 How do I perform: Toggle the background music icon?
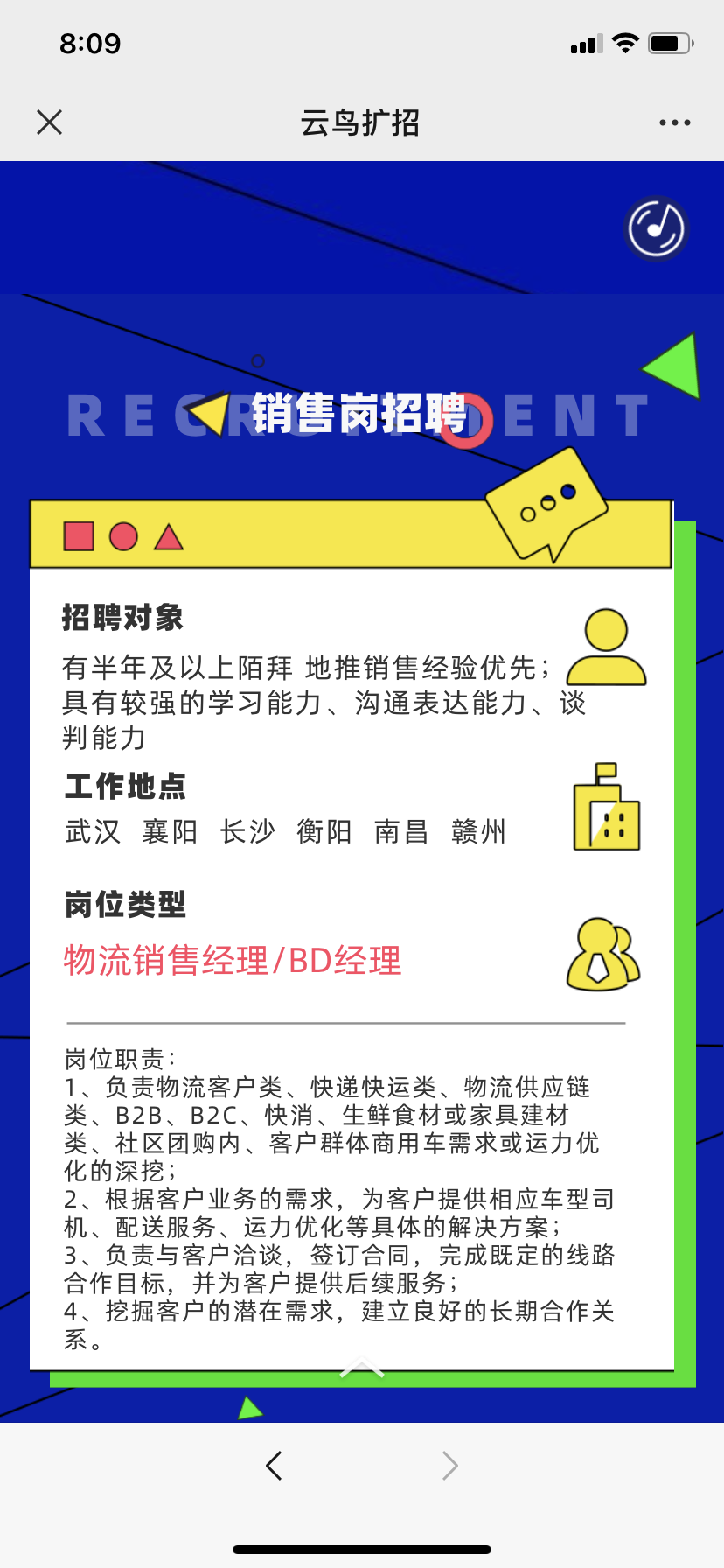[x=656, y=229]
